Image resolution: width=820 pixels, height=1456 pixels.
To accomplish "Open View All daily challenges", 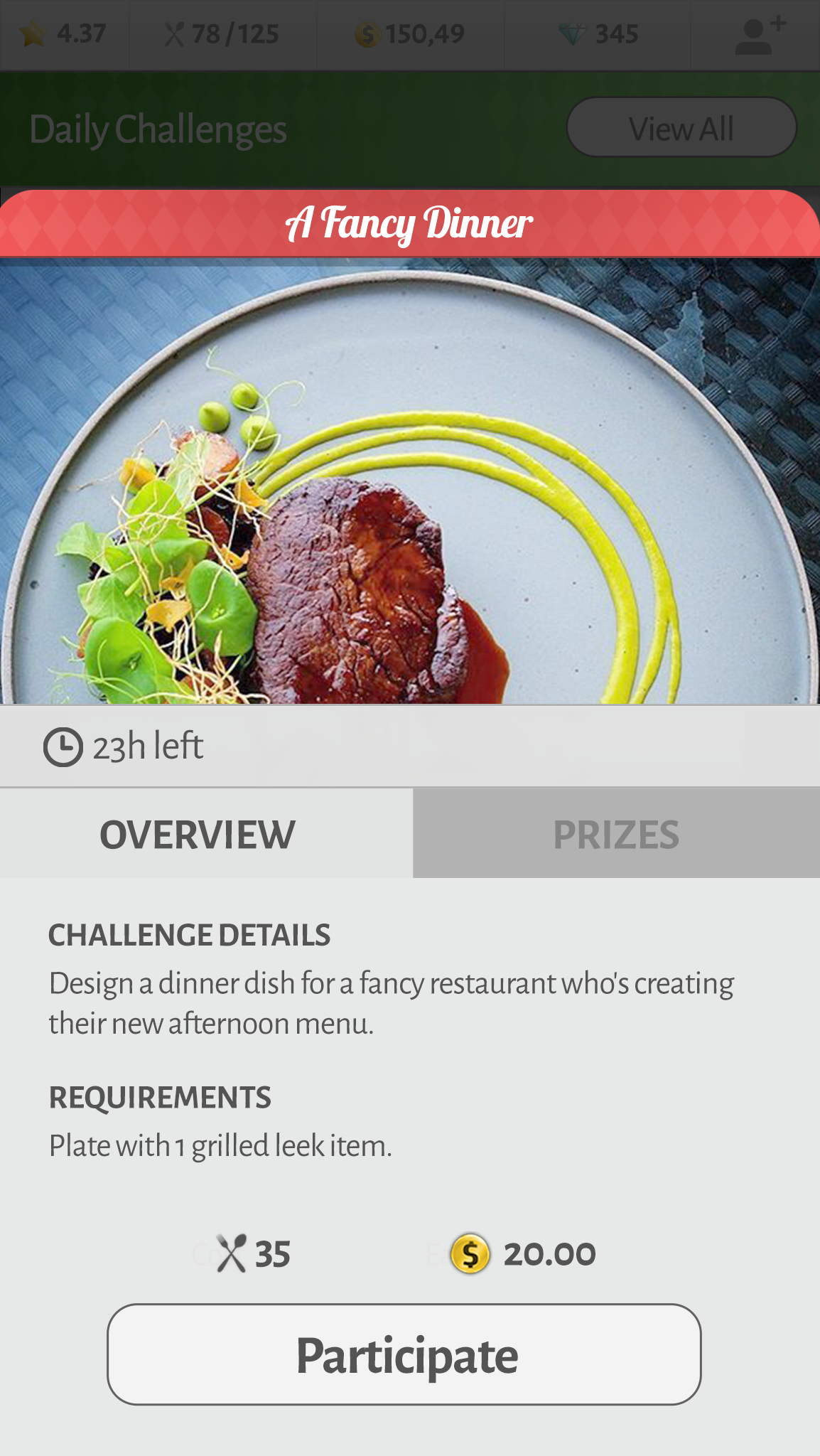I will pos(681,128).
